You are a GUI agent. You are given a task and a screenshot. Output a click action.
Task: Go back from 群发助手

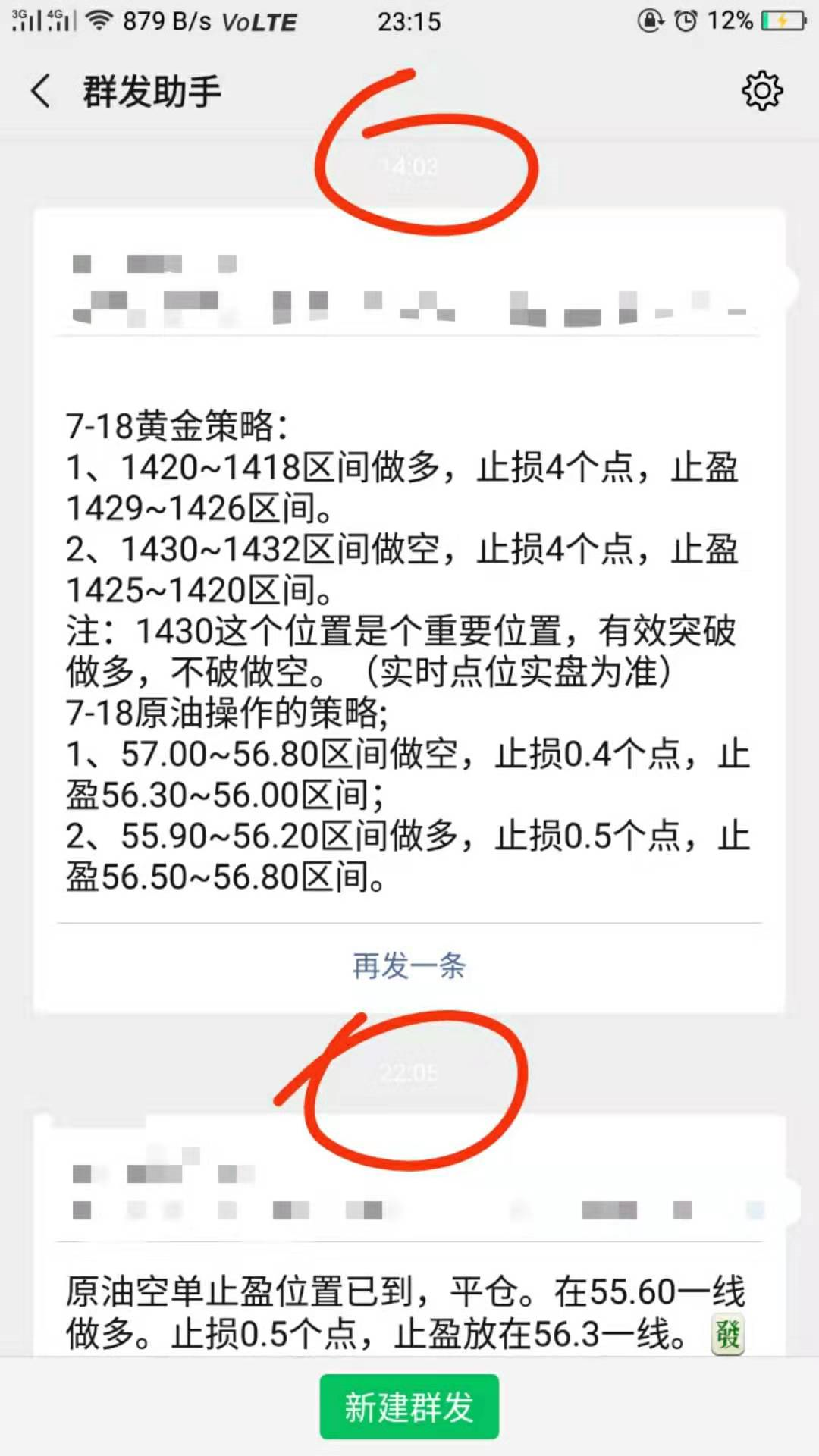41,92
